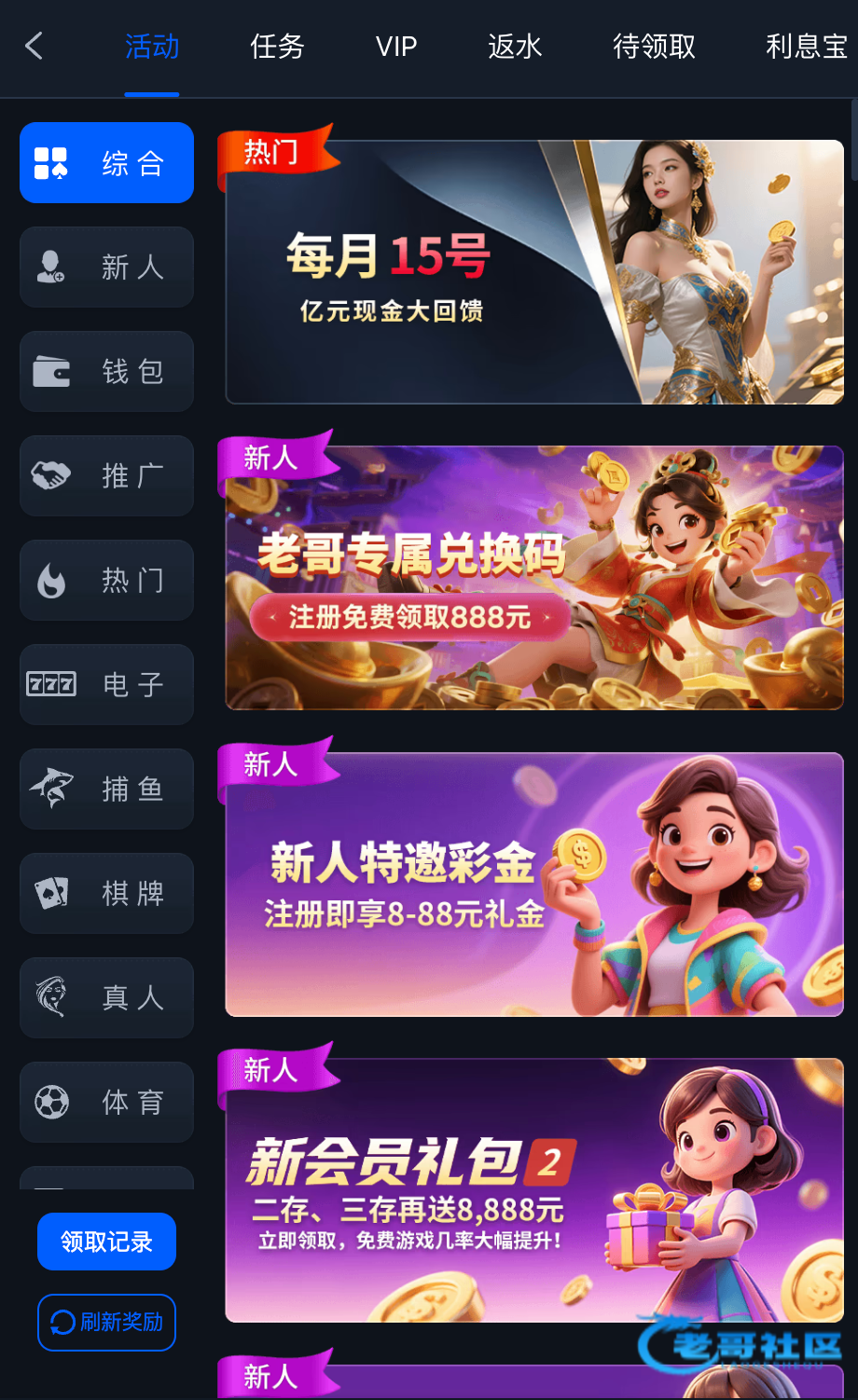The image size is (858, 1400).
Task: Switch to the VIP tab
Action: (x=396, y=46)
